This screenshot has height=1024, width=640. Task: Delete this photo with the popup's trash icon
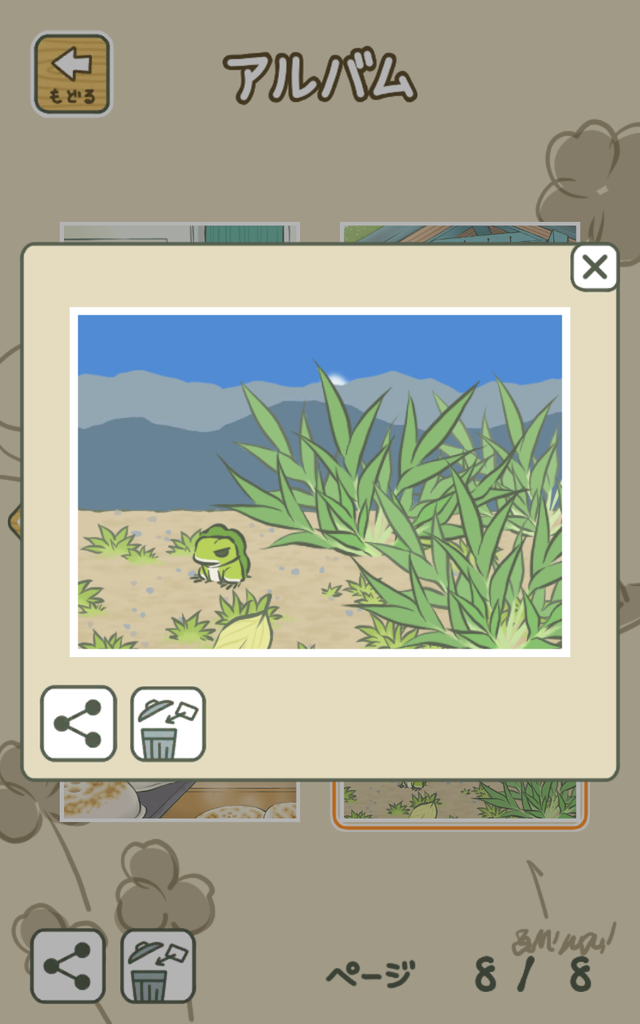coord(168,724)
